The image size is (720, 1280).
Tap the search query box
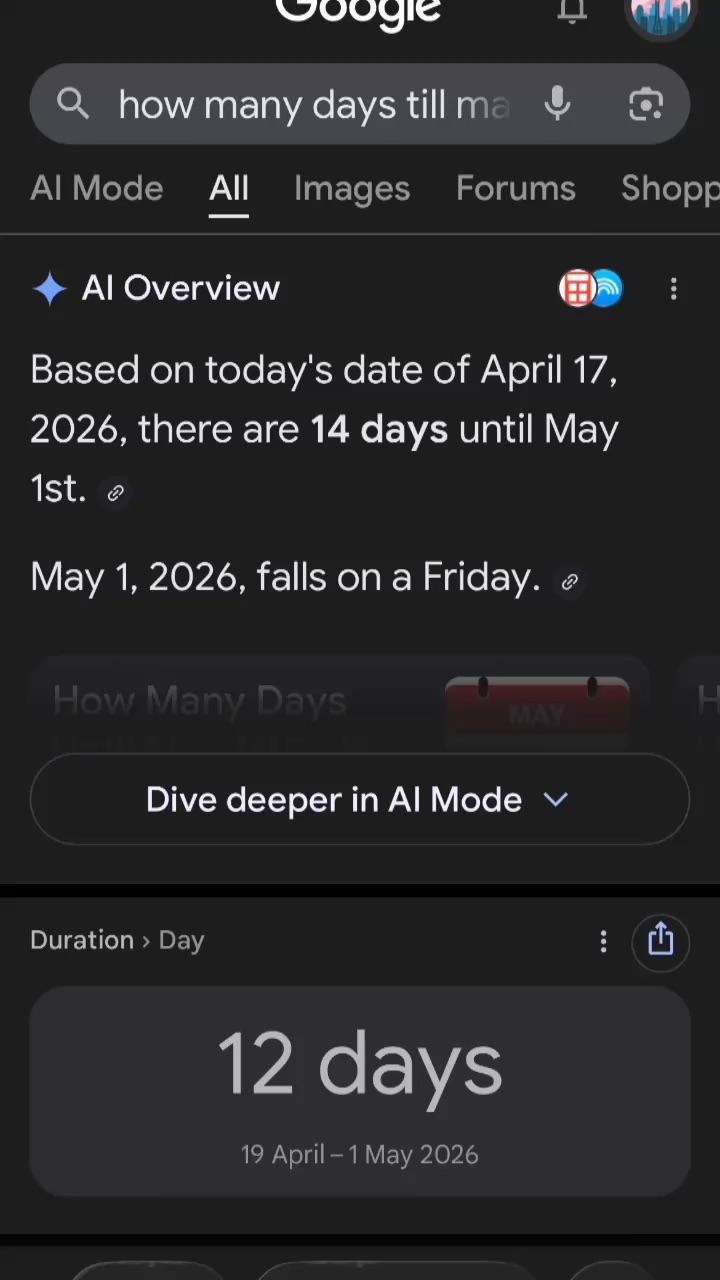[x=310, y=104]
